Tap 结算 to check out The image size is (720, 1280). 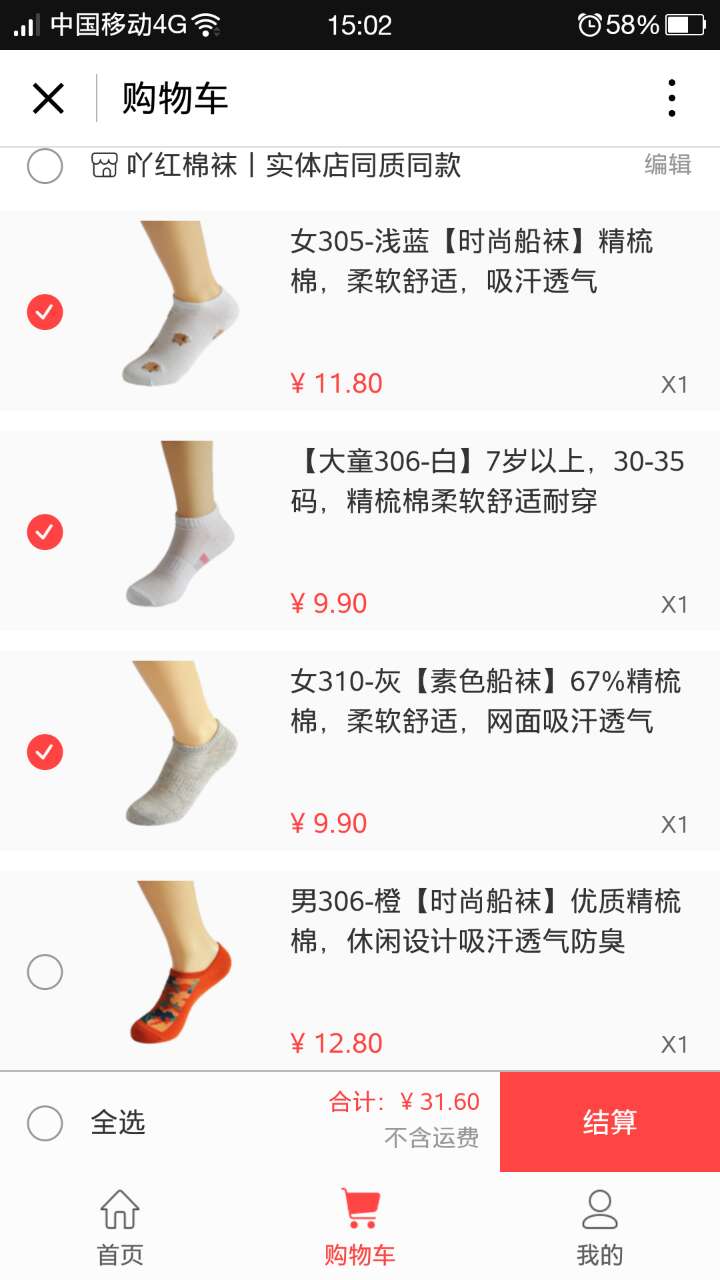[x=610, y=1122]
